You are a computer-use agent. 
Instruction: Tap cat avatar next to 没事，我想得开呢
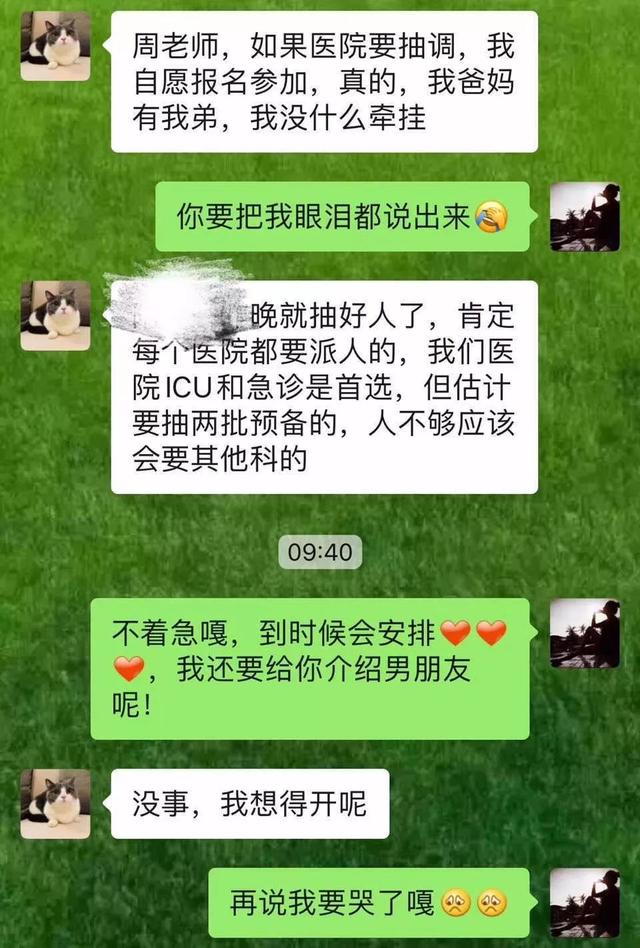tap(55, 803)
